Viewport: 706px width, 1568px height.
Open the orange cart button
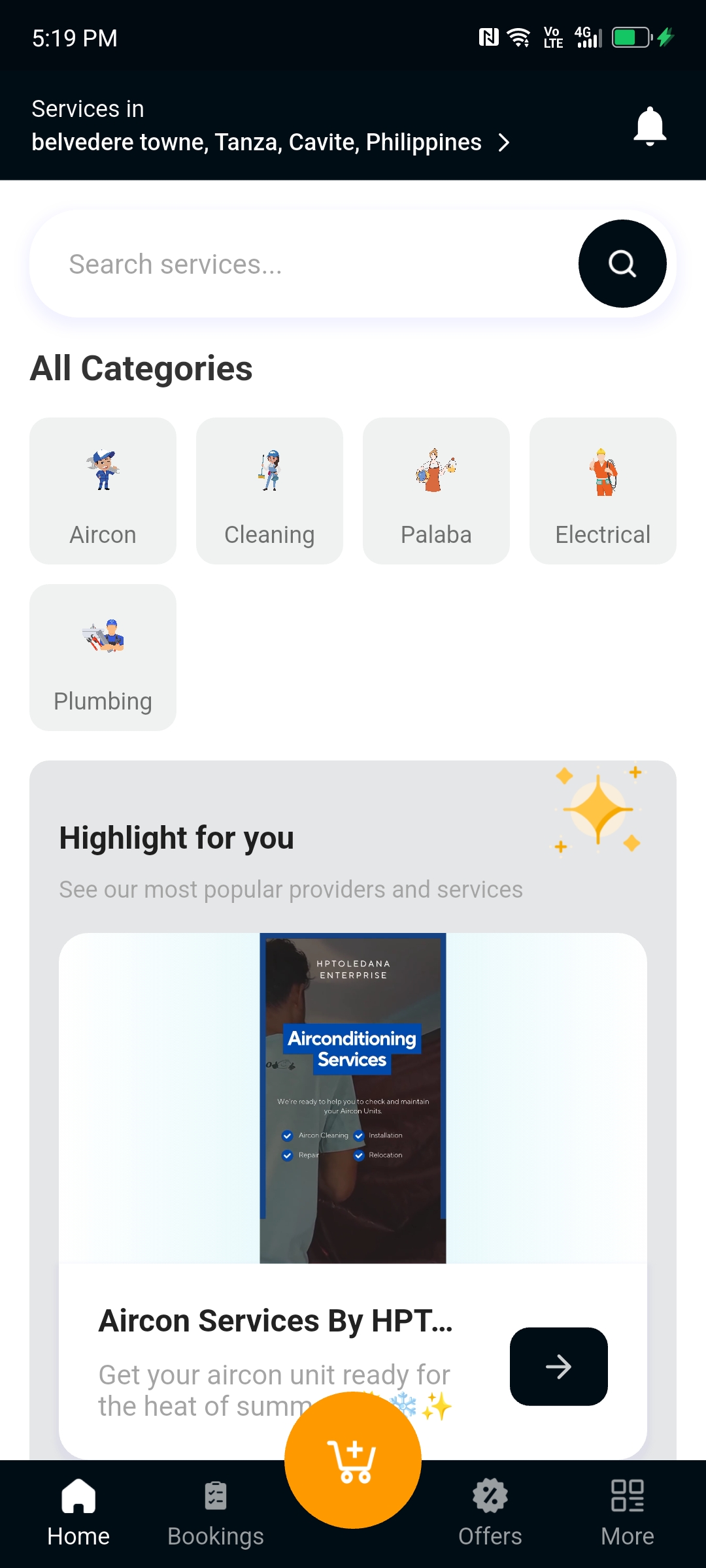353,1460
